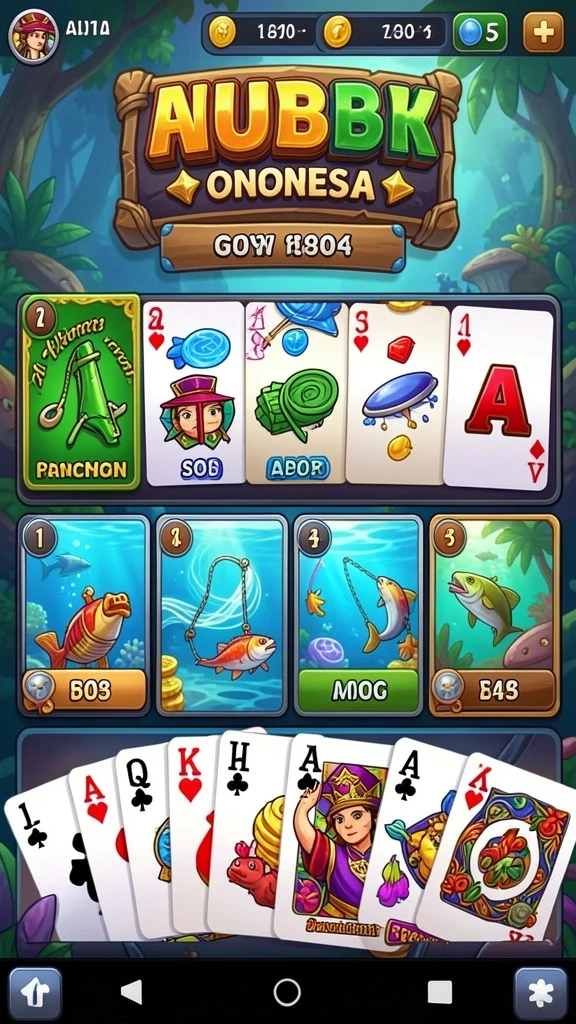Screen dimensions: 576x1024
Task: Go back with the system back button
Action: (132, 992)
